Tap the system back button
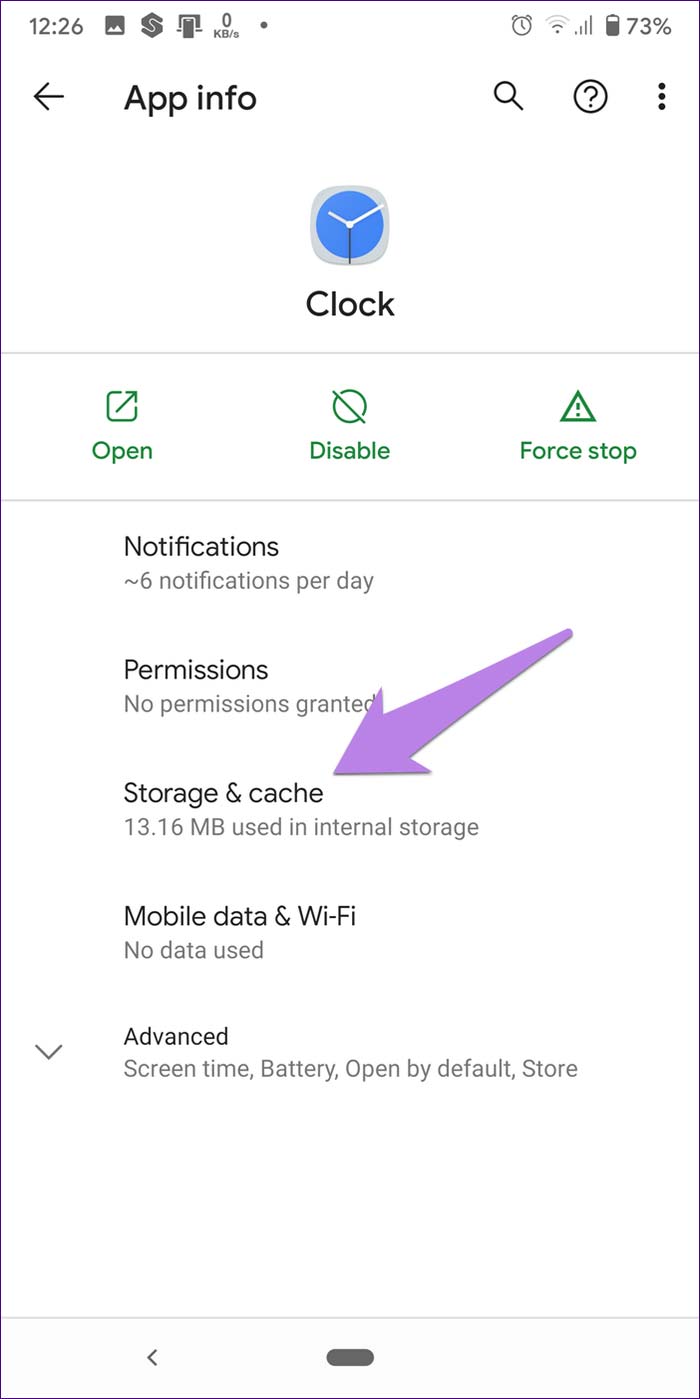This screenshot has width=700, height=1399. coord(152,1357)
